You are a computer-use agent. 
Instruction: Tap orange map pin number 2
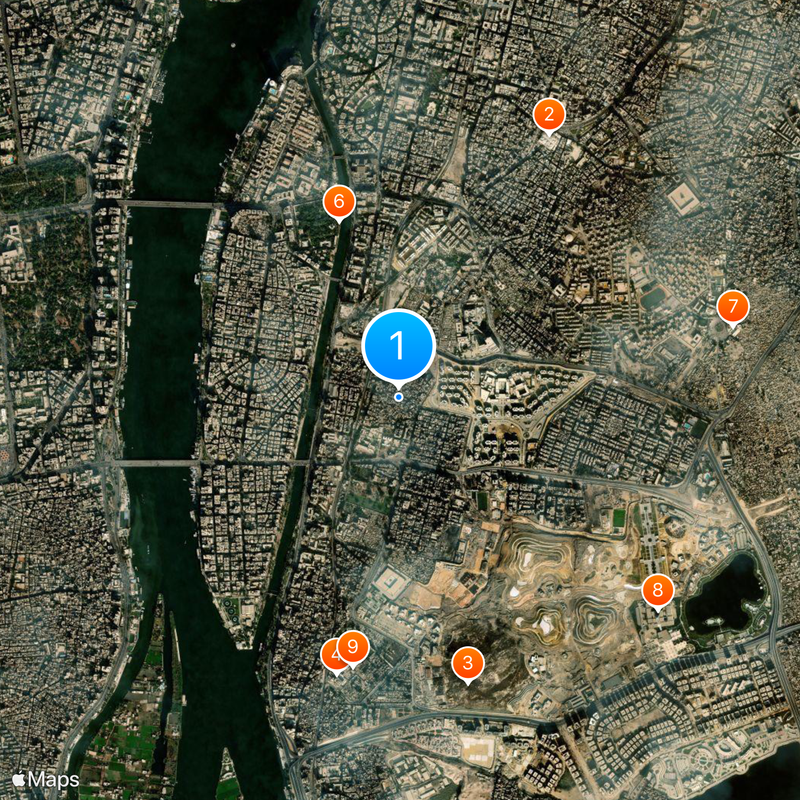(x=548, y=114)
